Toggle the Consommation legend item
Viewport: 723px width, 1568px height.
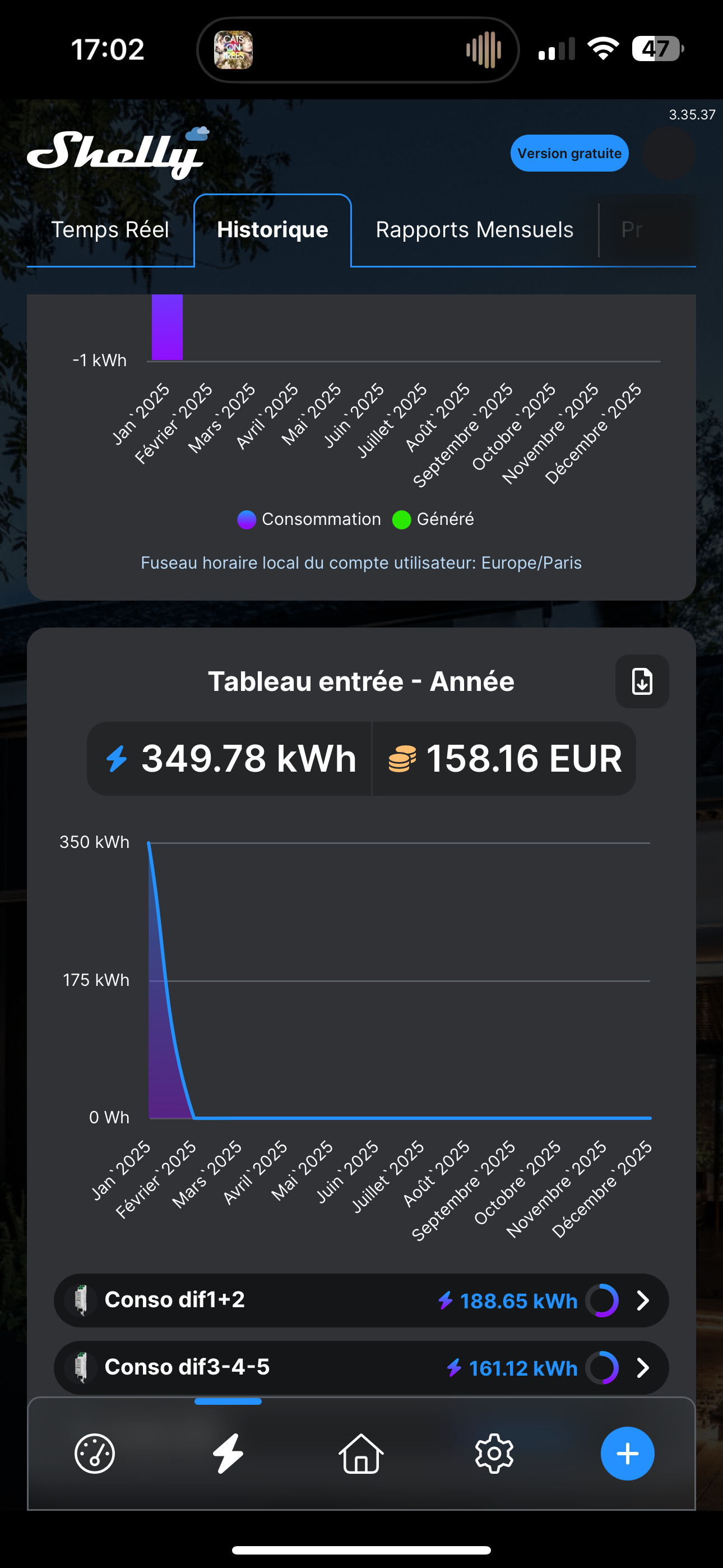click(x=309, y=519)
